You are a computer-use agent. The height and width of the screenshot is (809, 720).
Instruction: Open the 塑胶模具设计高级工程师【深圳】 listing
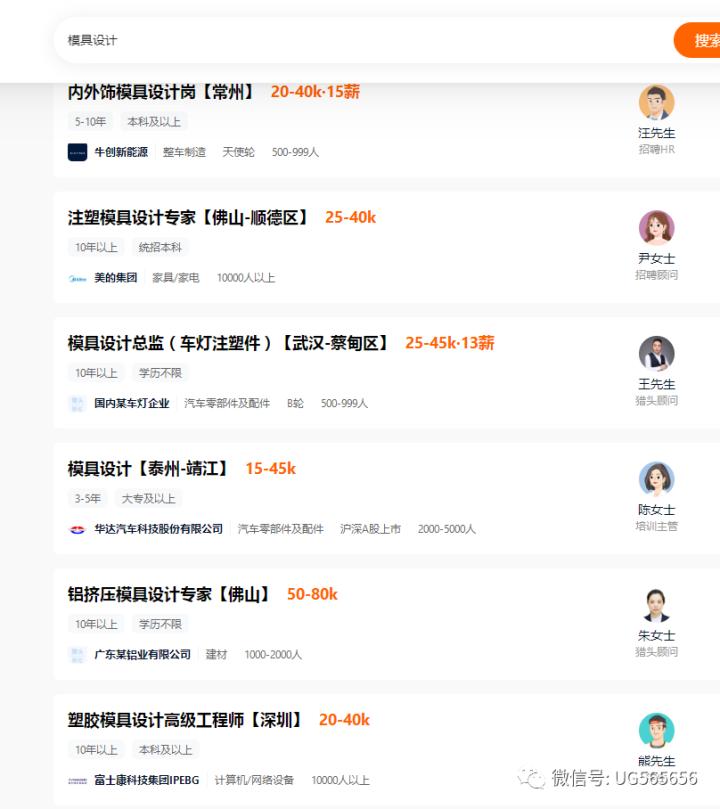[x=186, y=720]
